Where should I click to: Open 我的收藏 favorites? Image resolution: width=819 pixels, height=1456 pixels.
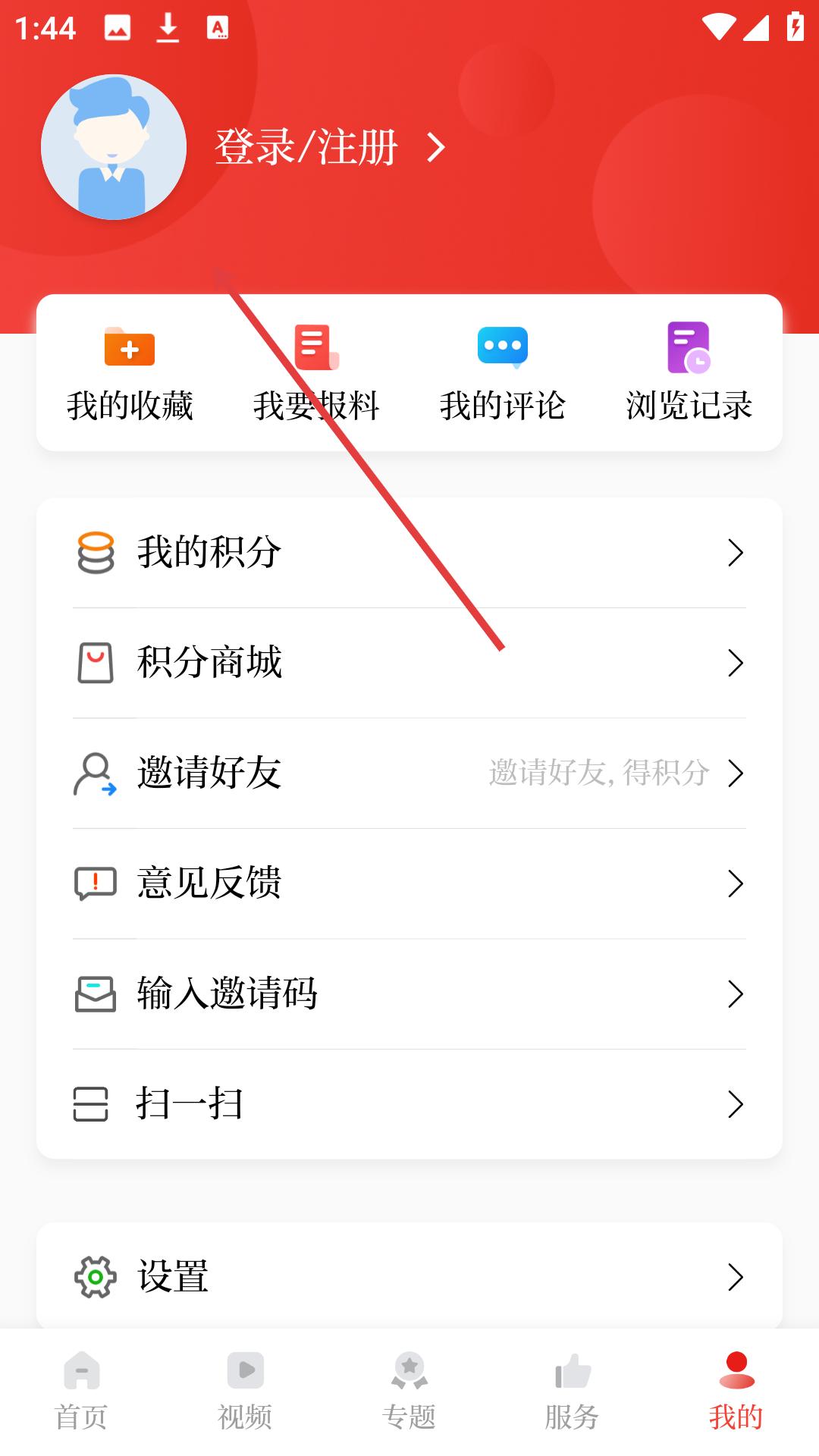(x=130, y=373)
